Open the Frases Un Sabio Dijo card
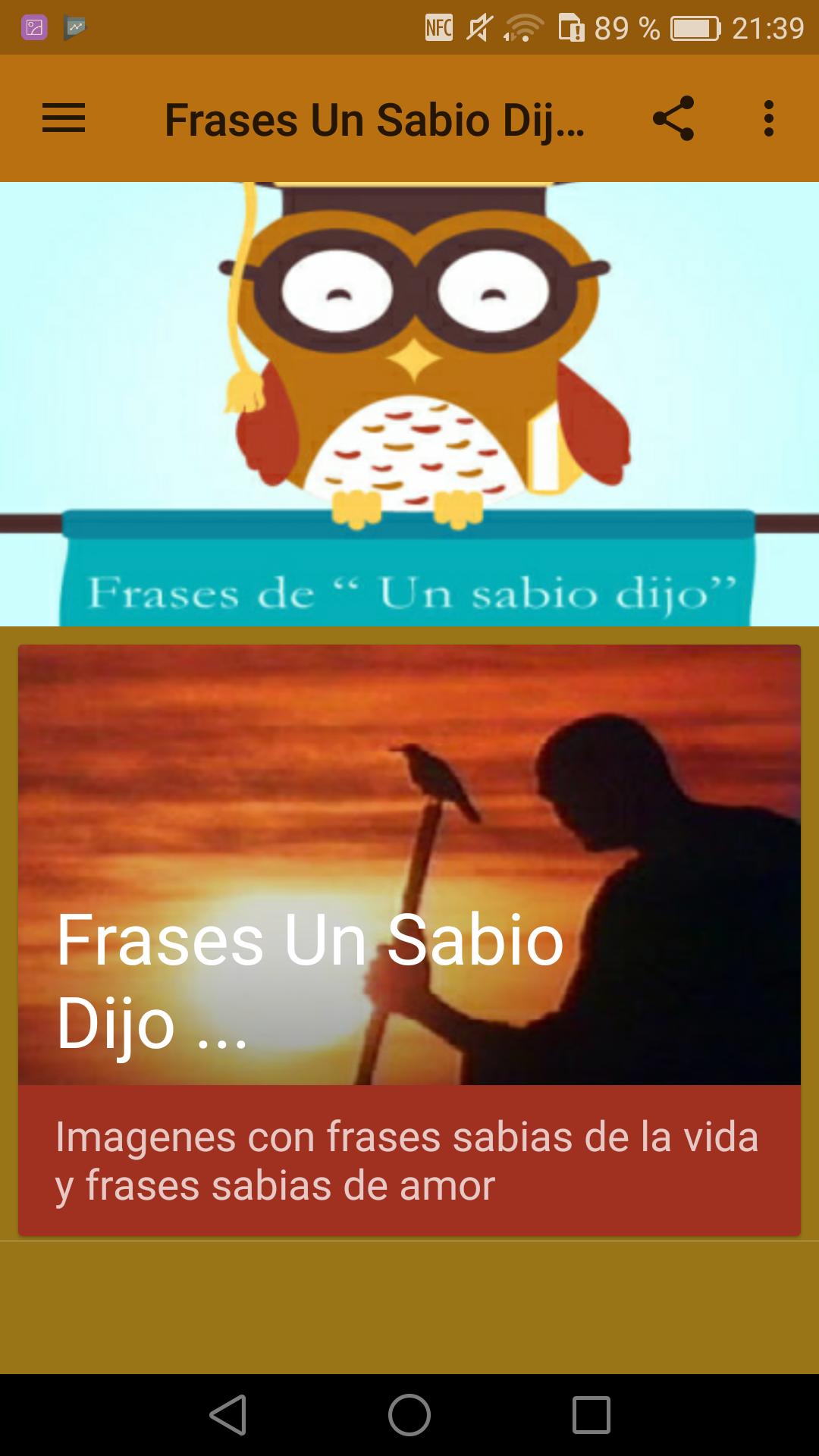 [x=409, y=939]
